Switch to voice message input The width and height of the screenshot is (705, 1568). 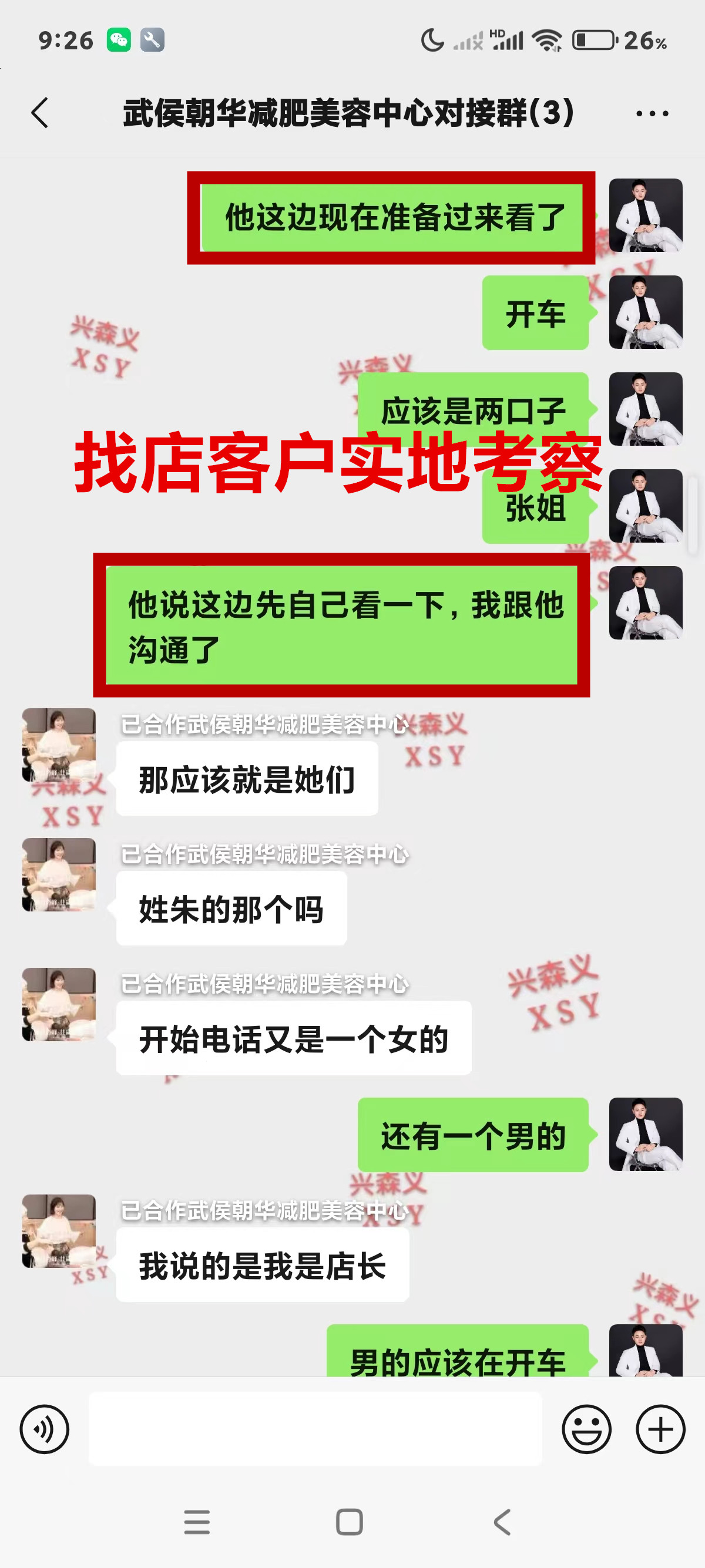click(x=45, y=1429)
